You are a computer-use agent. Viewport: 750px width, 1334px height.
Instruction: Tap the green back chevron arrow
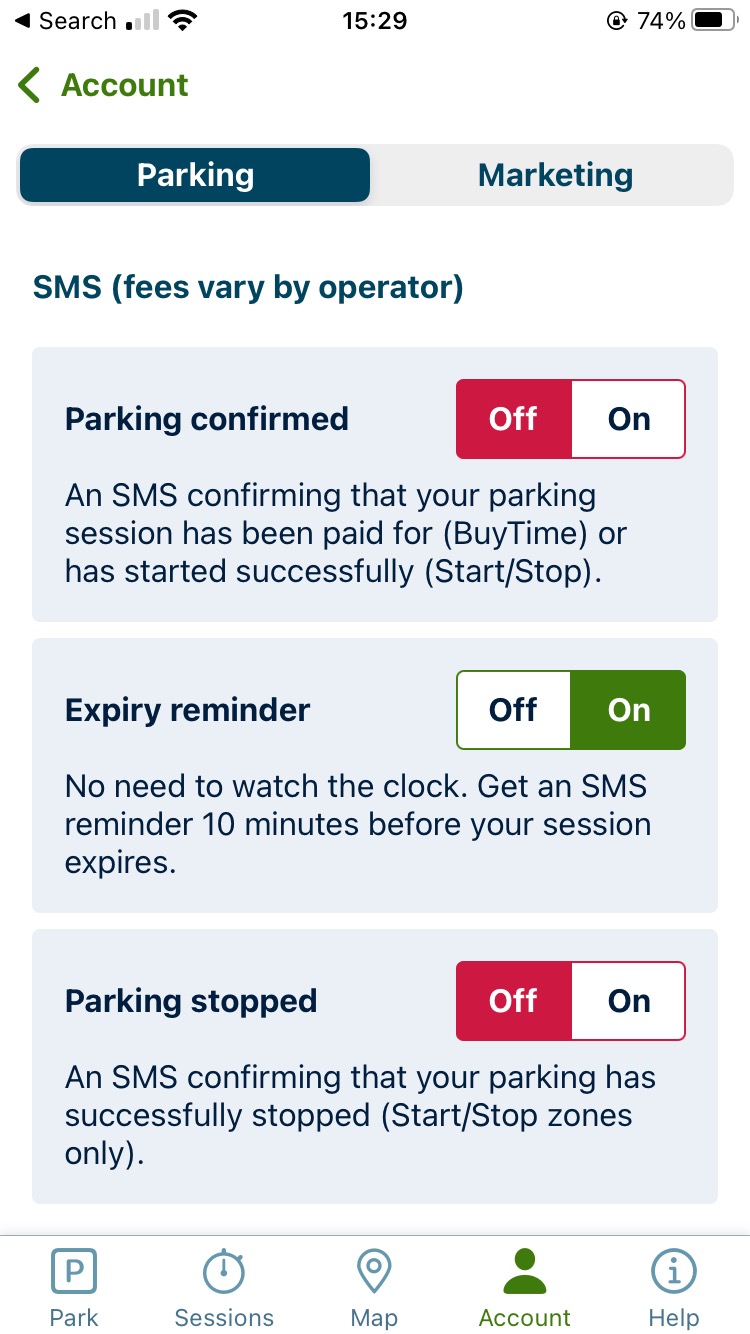point(28,85)
